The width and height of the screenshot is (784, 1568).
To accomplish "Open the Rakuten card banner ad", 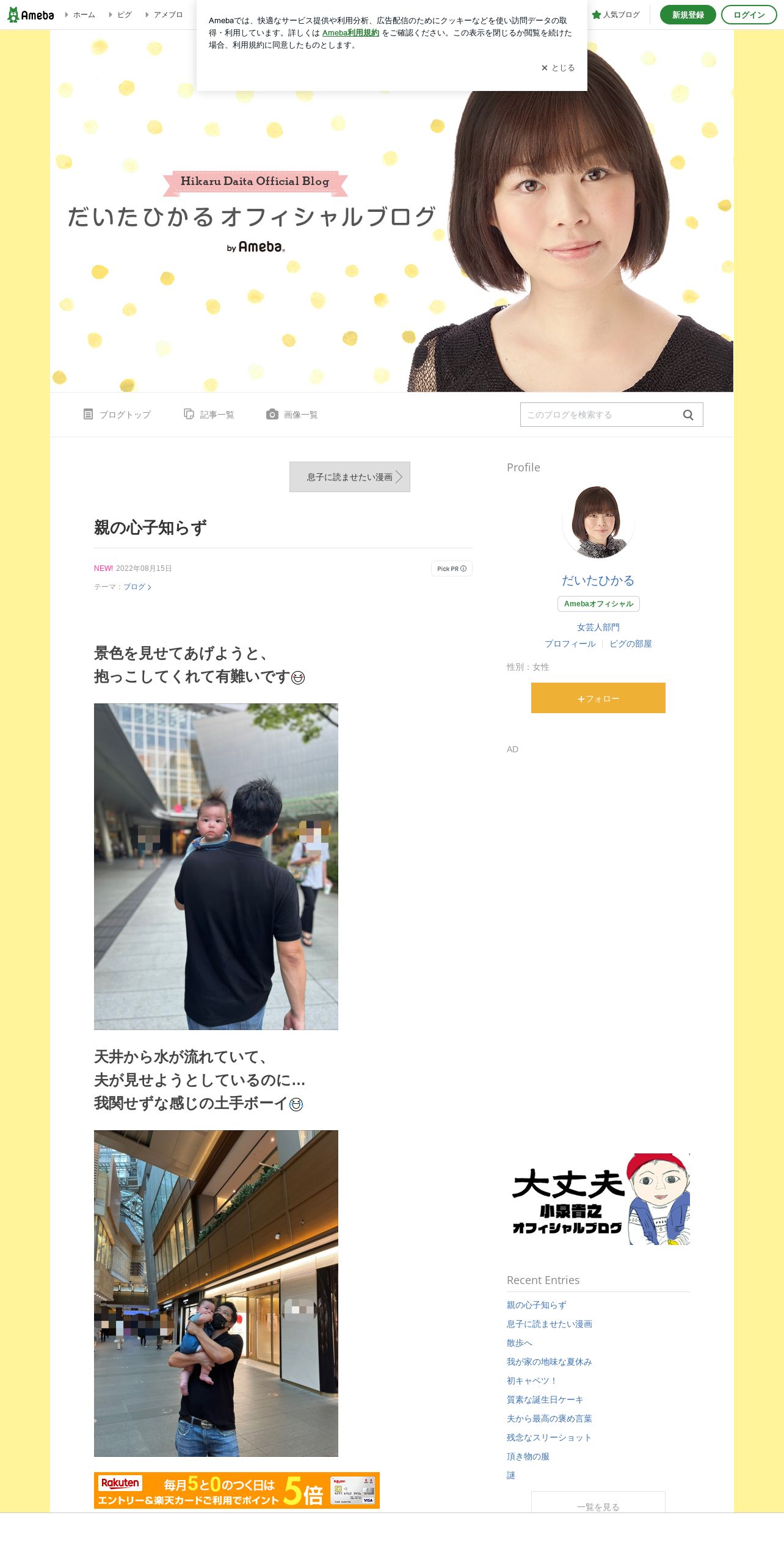I will tap(237, 1490).
